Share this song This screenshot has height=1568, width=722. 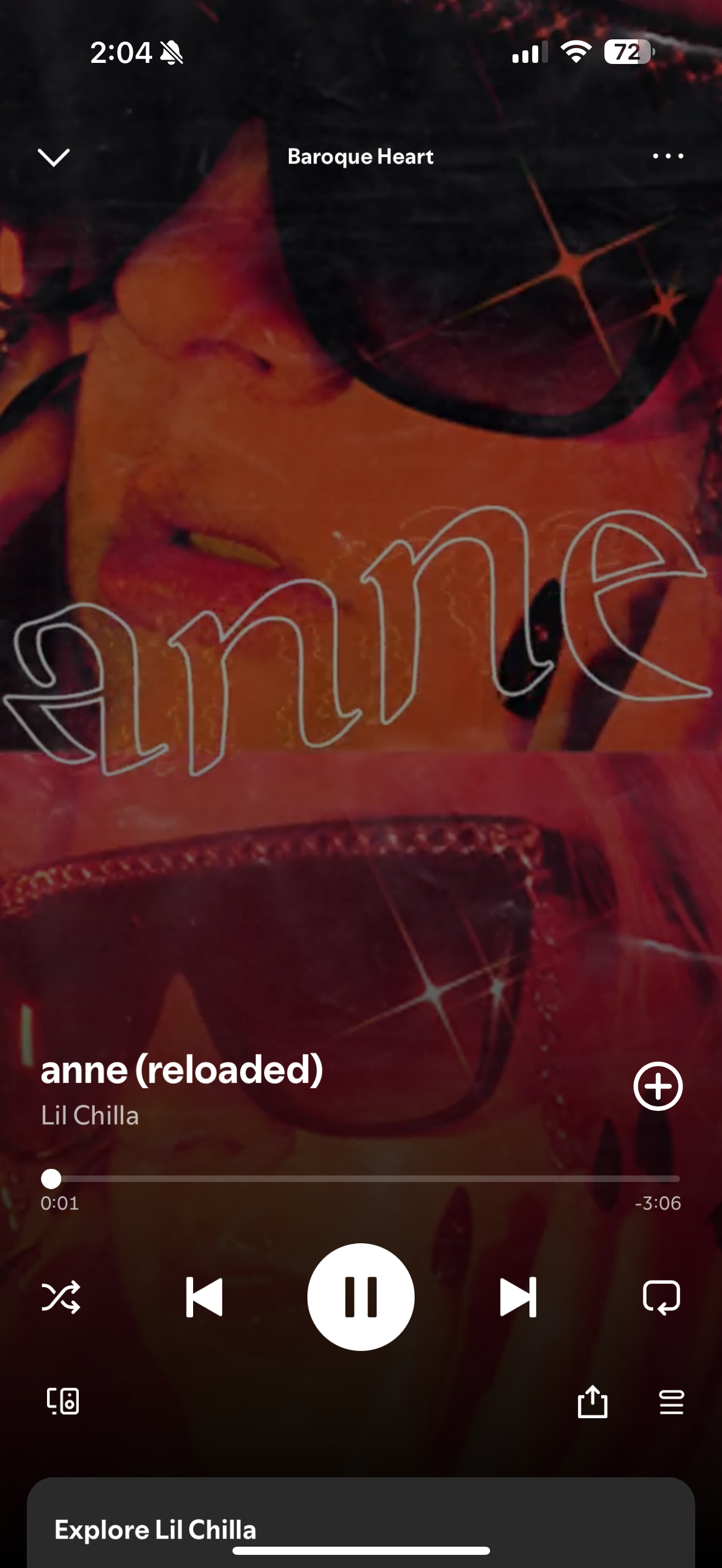pyautogui.click(x=592, y=1402)
